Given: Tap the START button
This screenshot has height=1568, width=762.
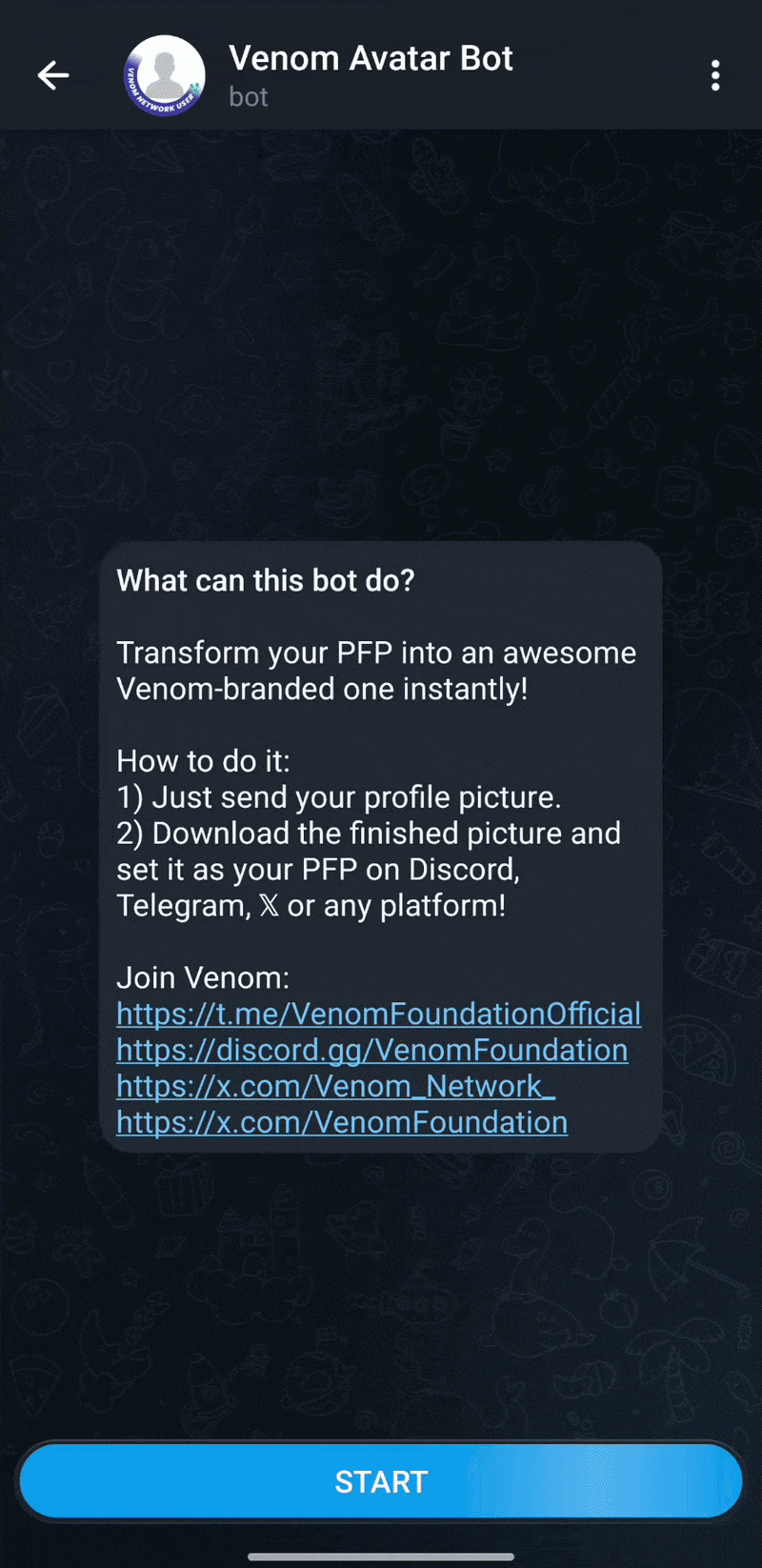Looking at the screenshot, I should tap(381, 1481).
